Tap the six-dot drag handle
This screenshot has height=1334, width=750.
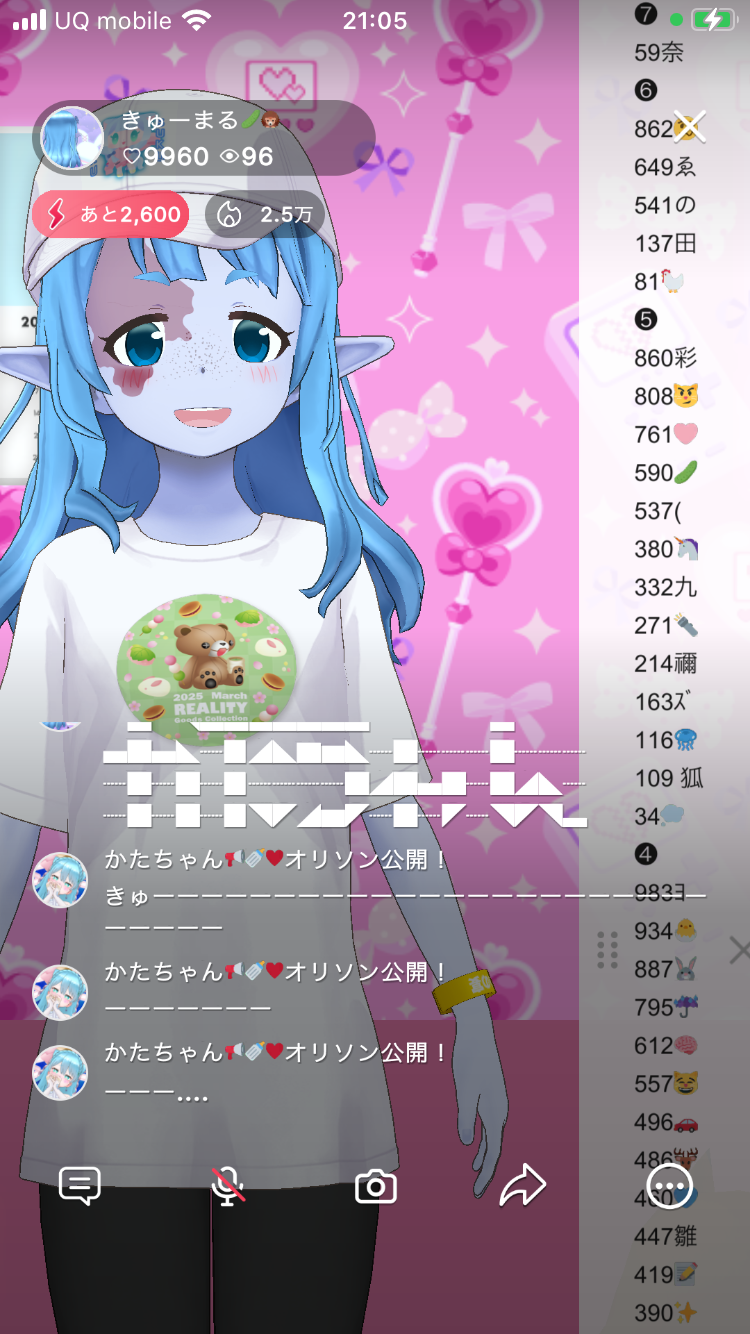click(x=607, y=950)
